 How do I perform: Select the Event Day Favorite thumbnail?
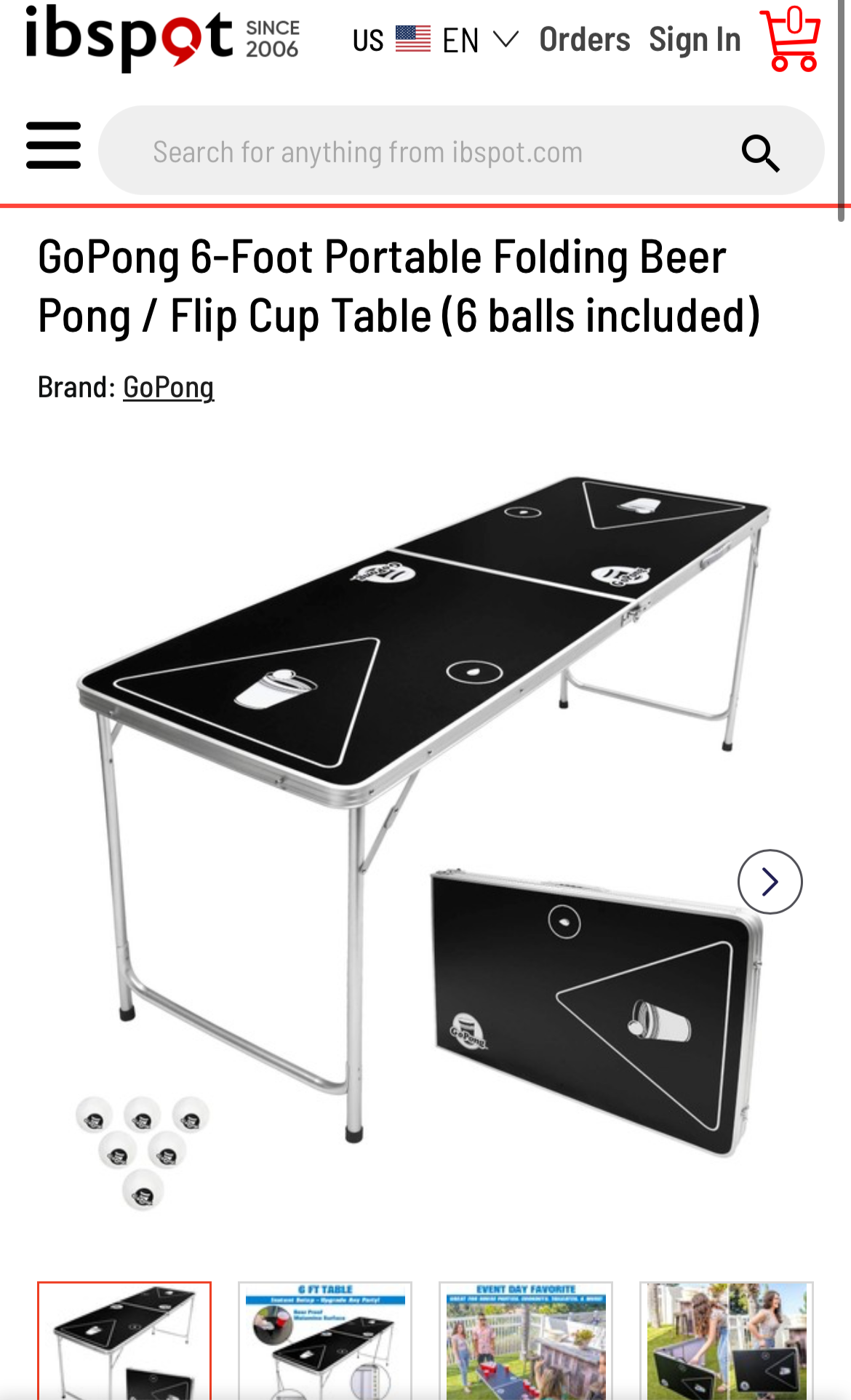(525, 1340)
